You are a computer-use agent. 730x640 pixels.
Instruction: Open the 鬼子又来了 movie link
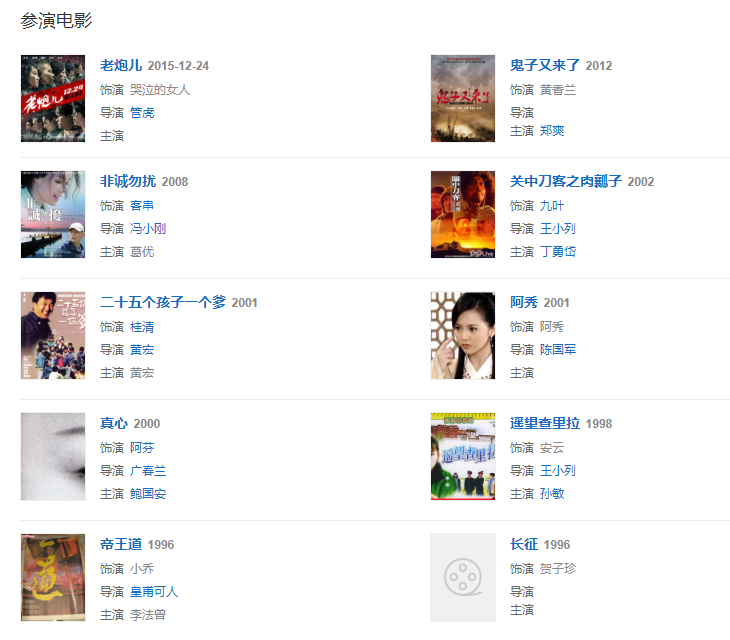(x=545, y=66)
